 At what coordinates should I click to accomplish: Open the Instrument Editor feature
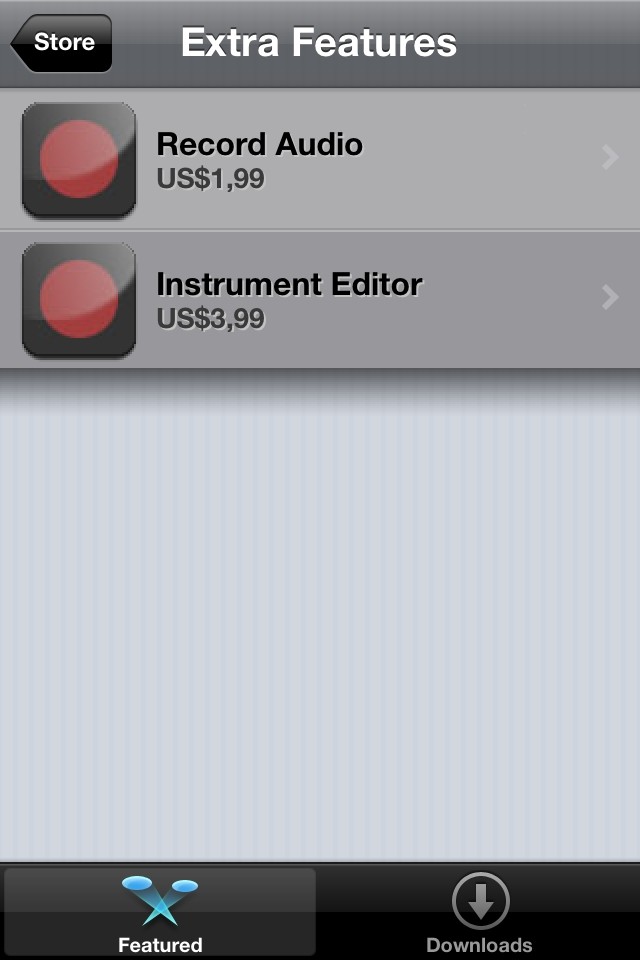point(320,299)
